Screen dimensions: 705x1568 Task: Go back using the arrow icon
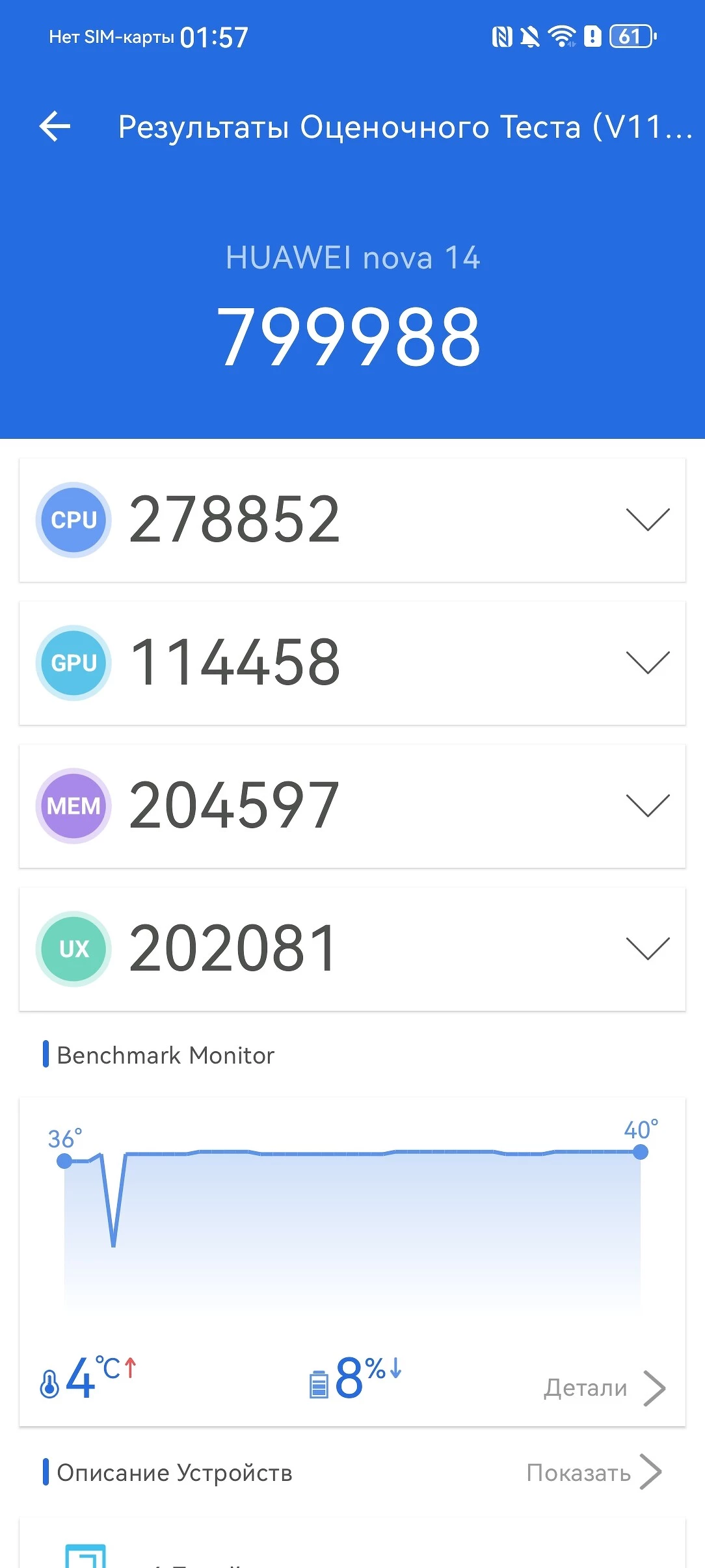click(x=55, y=126)
